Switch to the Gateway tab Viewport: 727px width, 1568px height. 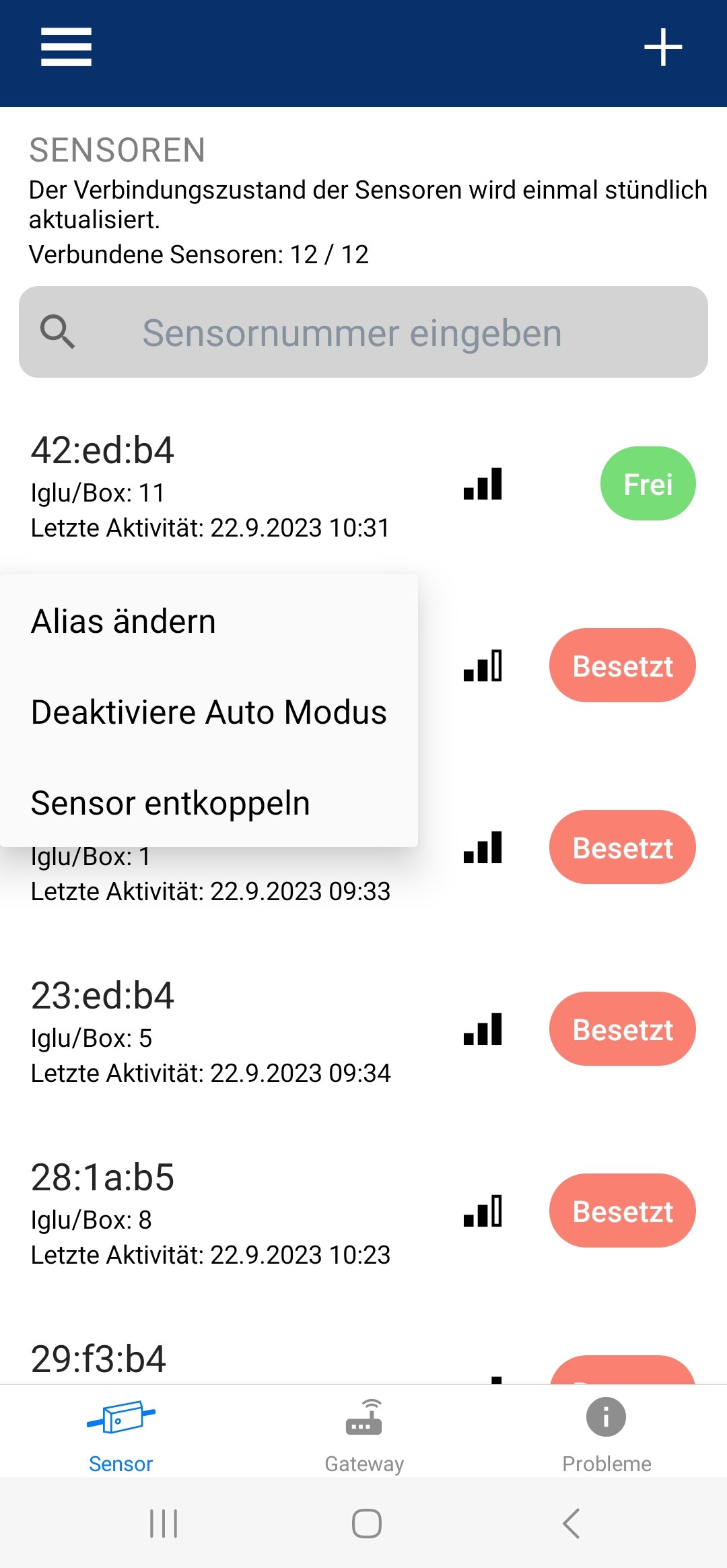click(363, 1433)
